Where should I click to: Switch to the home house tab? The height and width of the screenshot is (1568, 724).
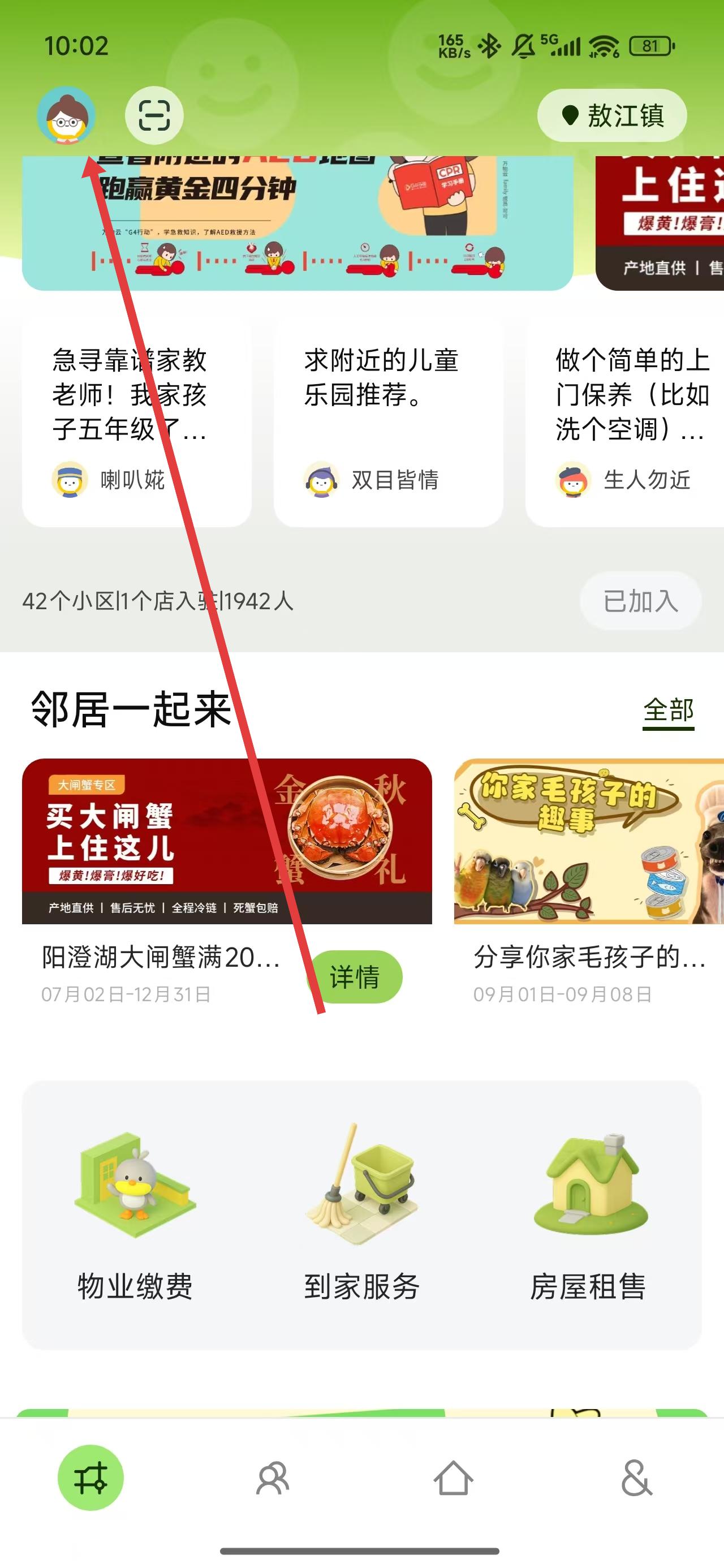coord(453,1478)
